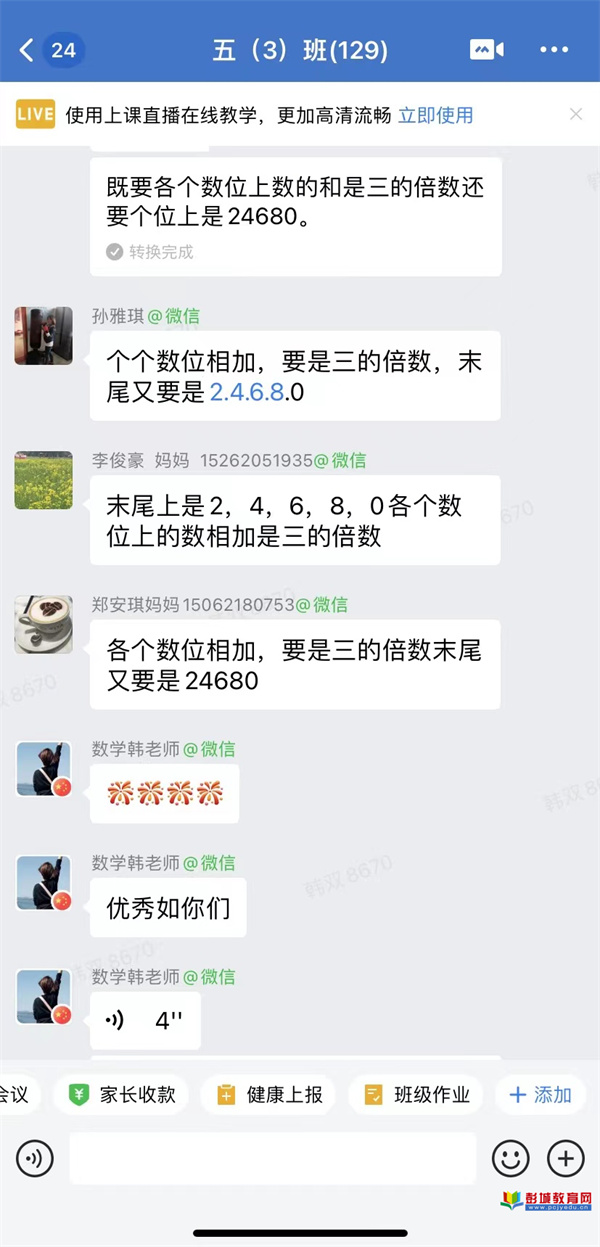Viewport: 600px width, 1247px height.
Task: Switch to voice input mode
Action: 34,1159
